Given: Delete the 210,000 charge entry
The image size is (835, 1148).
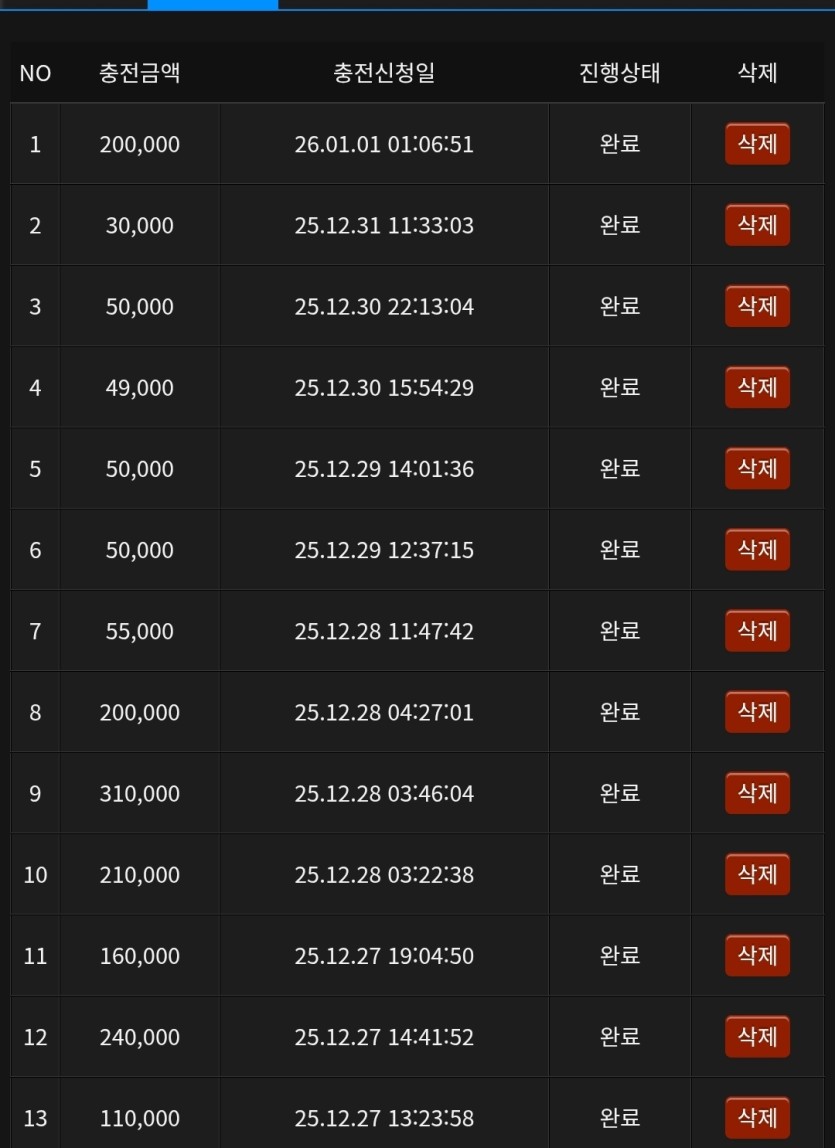Looking at the screenshot, I should click(757, 874).
